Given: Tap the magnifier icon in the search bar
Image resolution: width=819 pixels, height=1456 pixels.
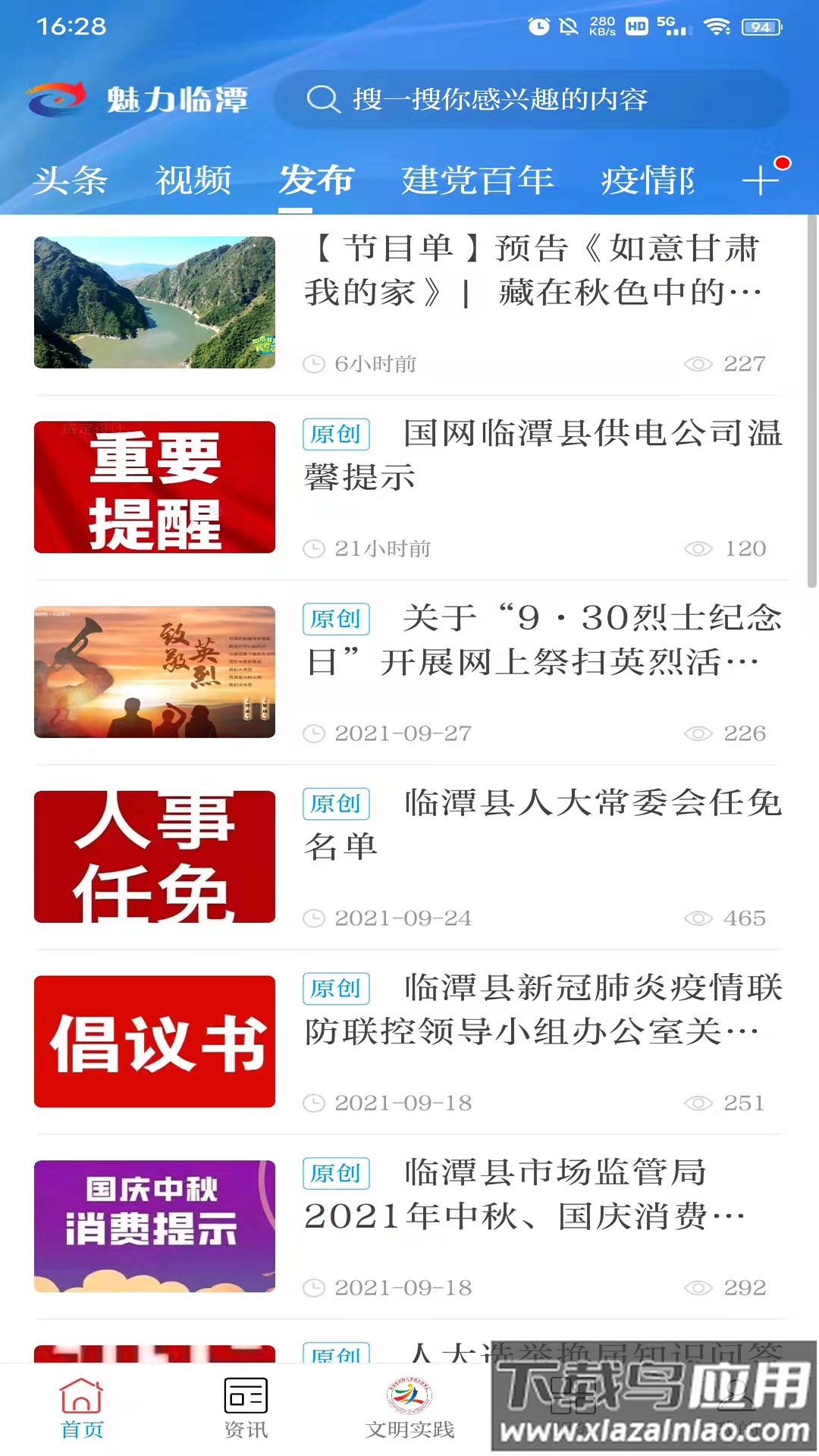Looking at the screenshot, I should (x=325, y=99).
